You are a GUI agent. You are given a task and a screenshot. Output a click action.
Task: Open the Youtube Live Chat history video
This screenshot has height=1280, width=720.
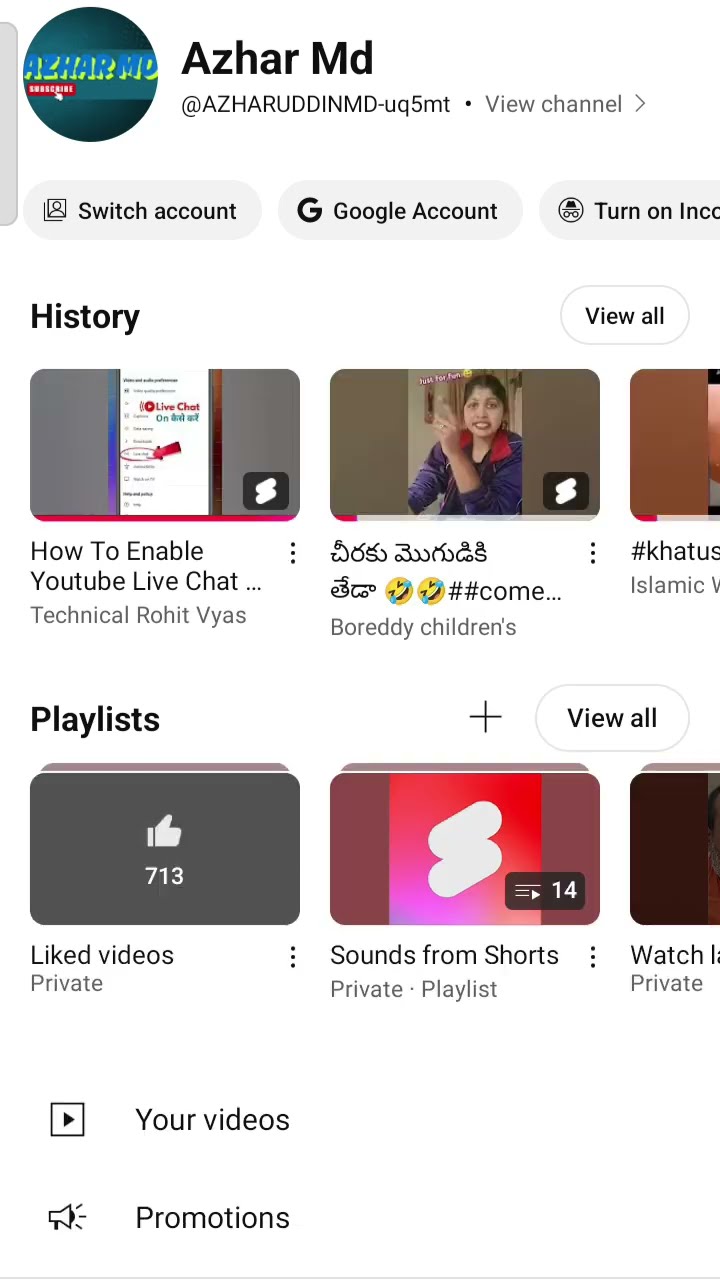pyautogui.click(x=165, y=445)
